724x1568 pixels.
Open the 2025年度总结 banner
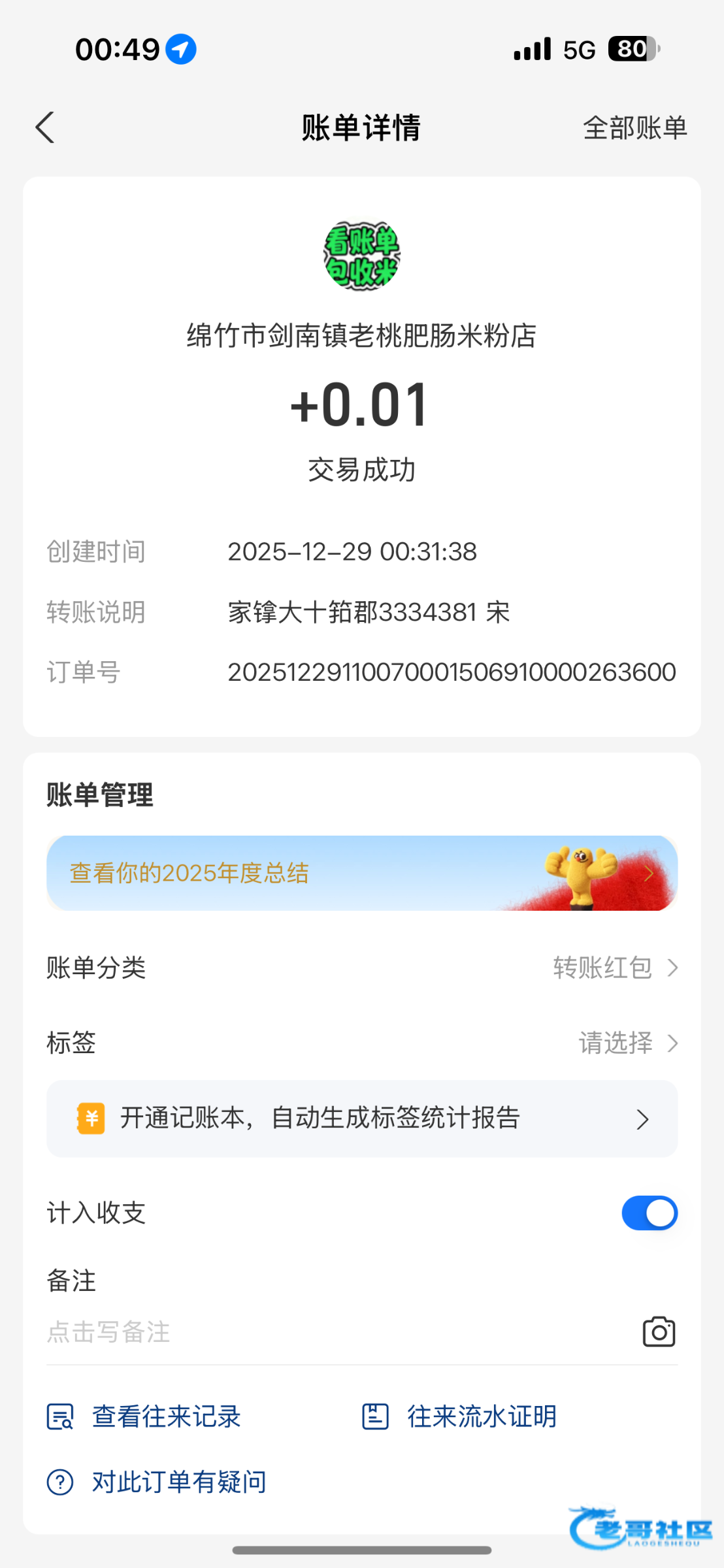pyautogui.click(x=361, y=873)
